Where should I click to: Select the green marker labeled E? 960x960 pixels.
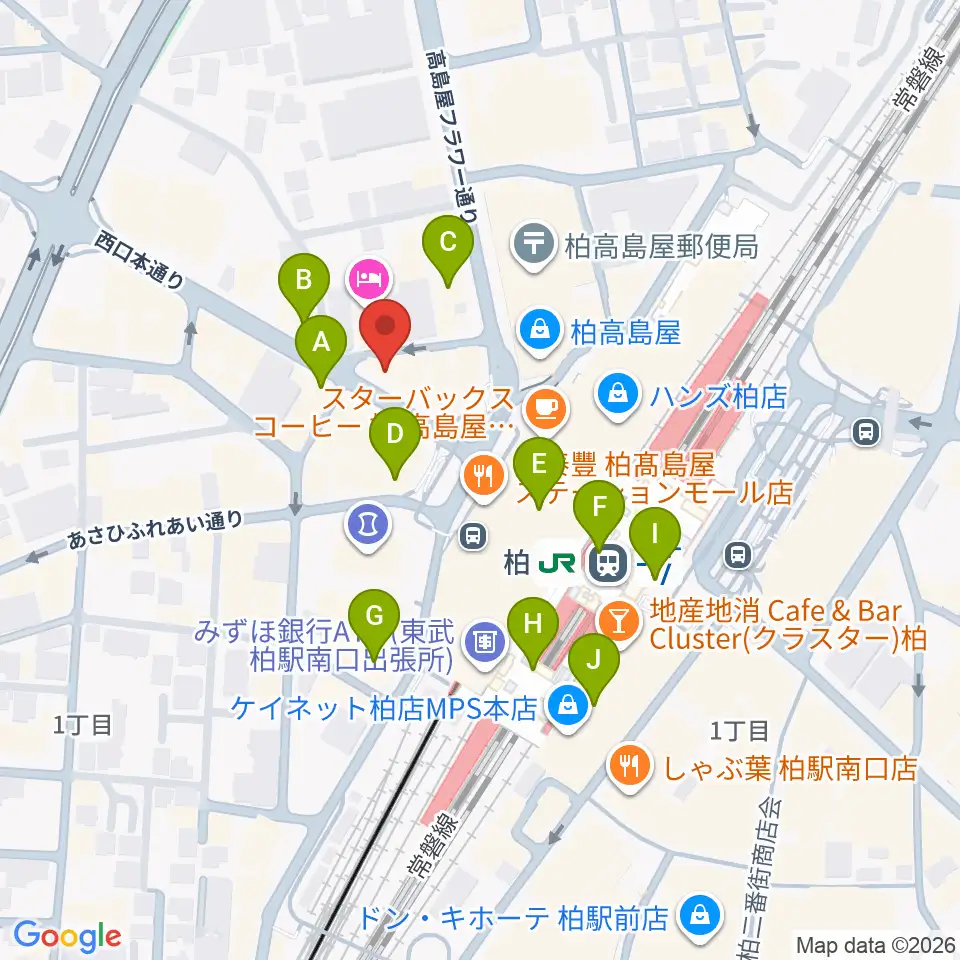(x=539, y=471)
